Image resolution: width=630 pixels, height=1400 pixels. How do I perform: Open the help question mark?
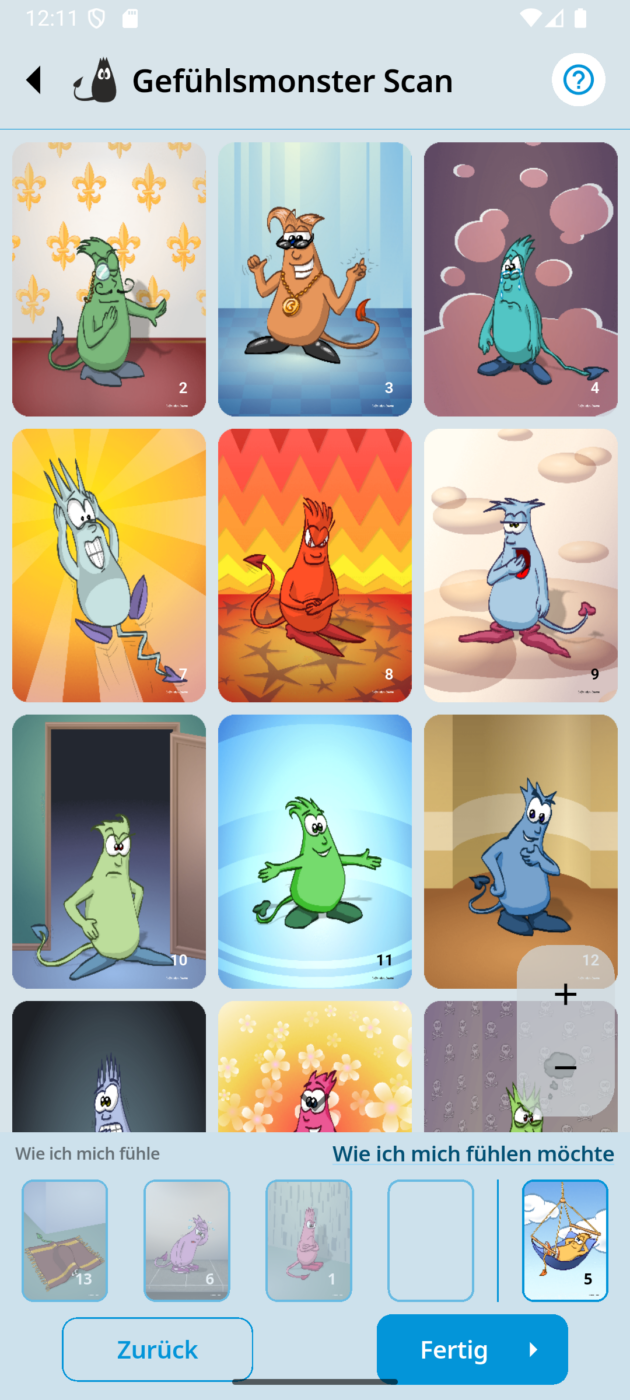pyautogui.click(x=578, y=80)
